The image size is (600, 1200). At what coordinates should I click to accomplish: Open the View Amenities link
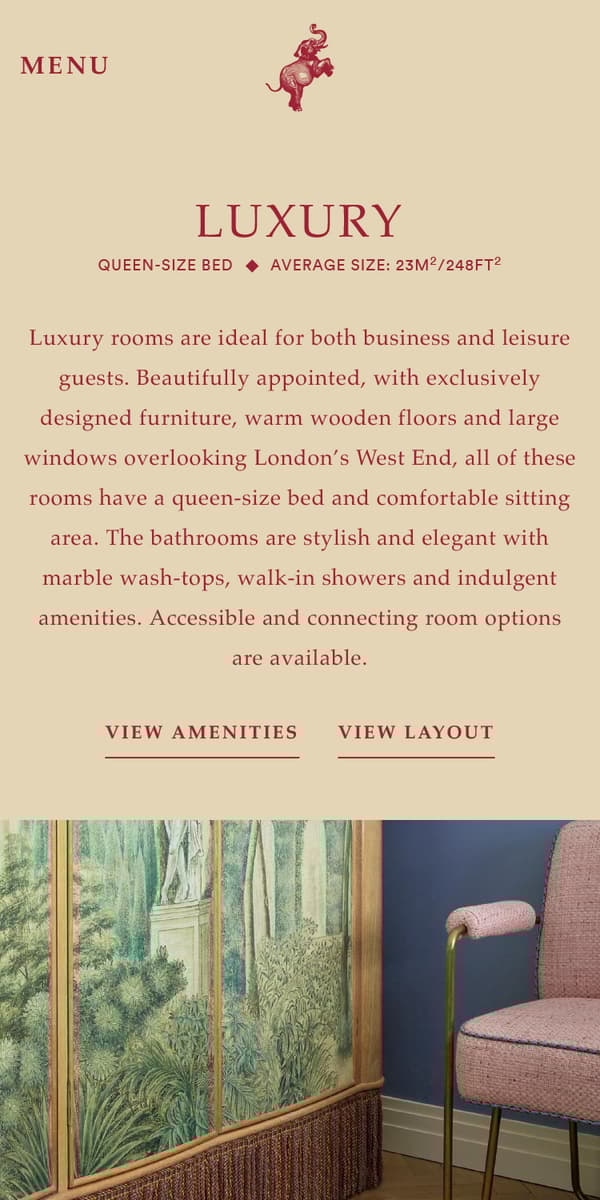(x=202, y=732)
